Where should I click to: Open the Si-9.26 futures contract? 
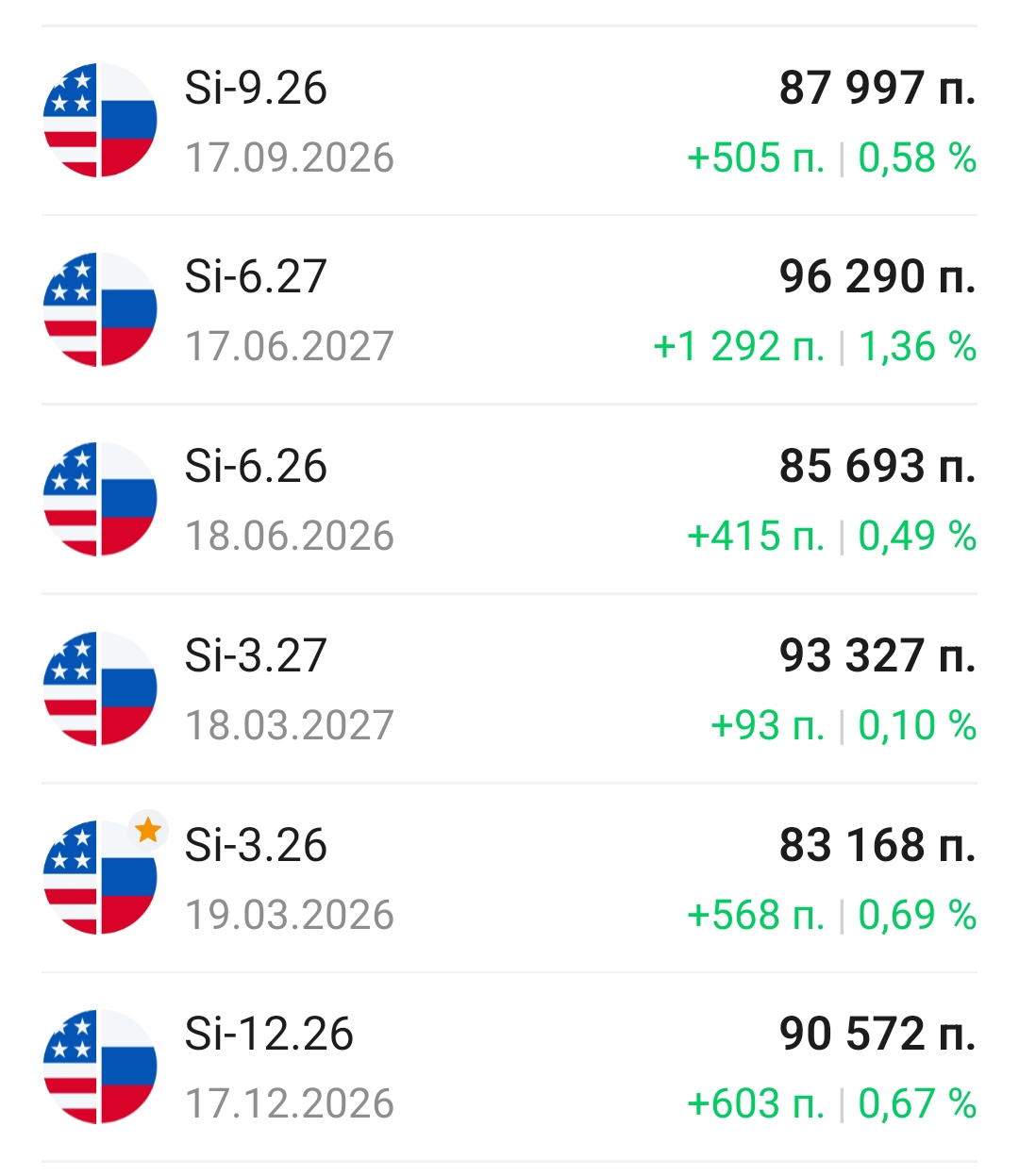509,121
